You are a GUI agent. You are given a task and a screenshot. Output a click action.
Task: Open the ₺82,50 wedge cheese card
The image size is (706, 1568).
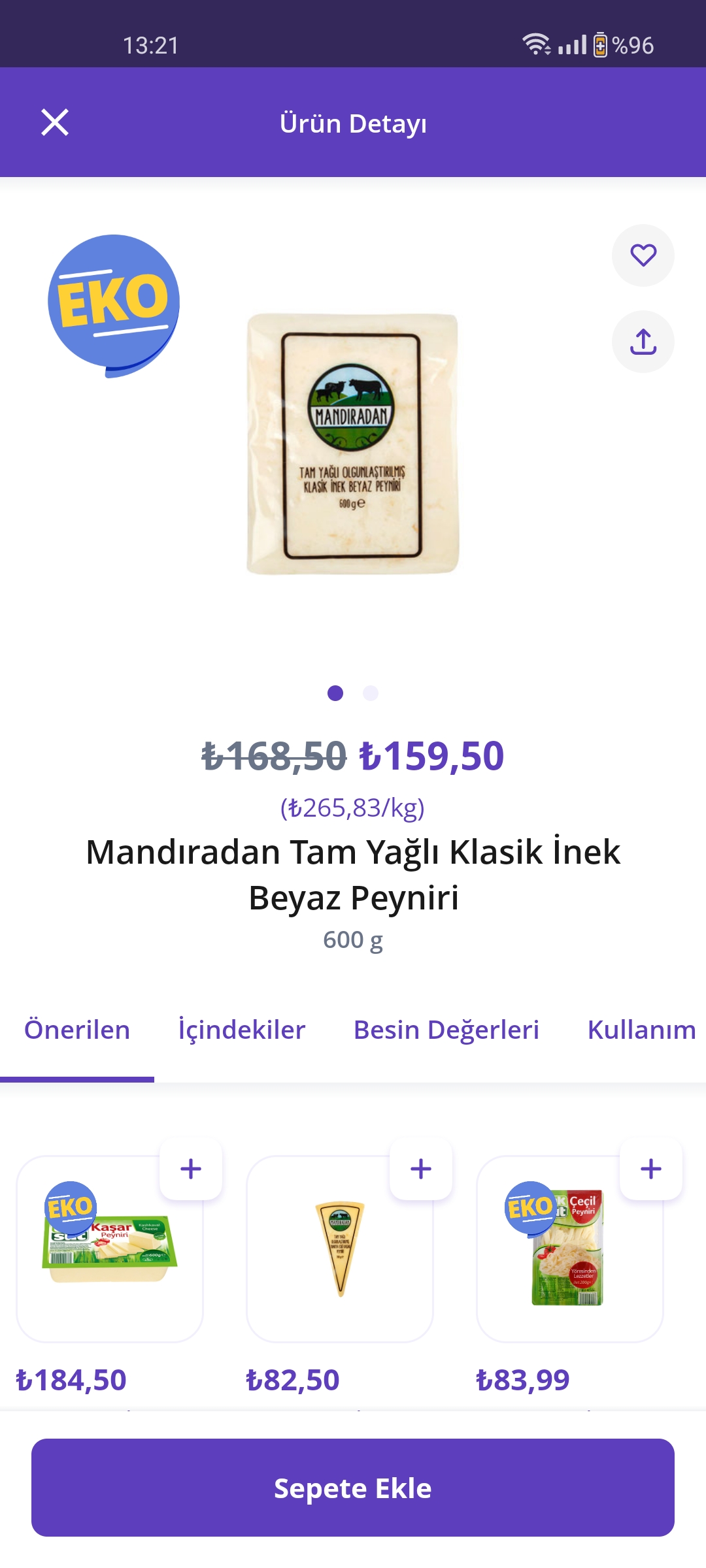[340, 1249]
